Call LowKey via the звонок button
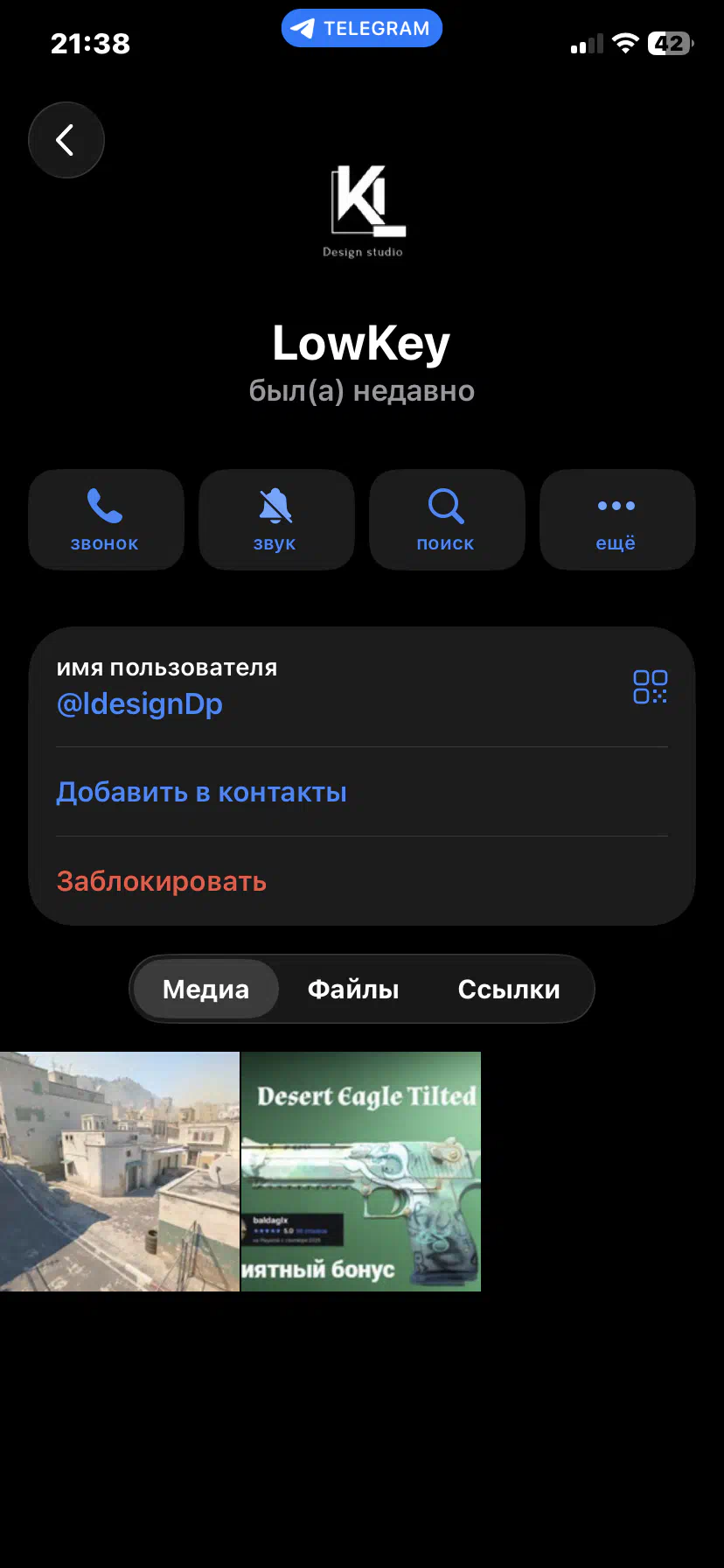This screenshot has height=1568, width=724. pos(106,520)
